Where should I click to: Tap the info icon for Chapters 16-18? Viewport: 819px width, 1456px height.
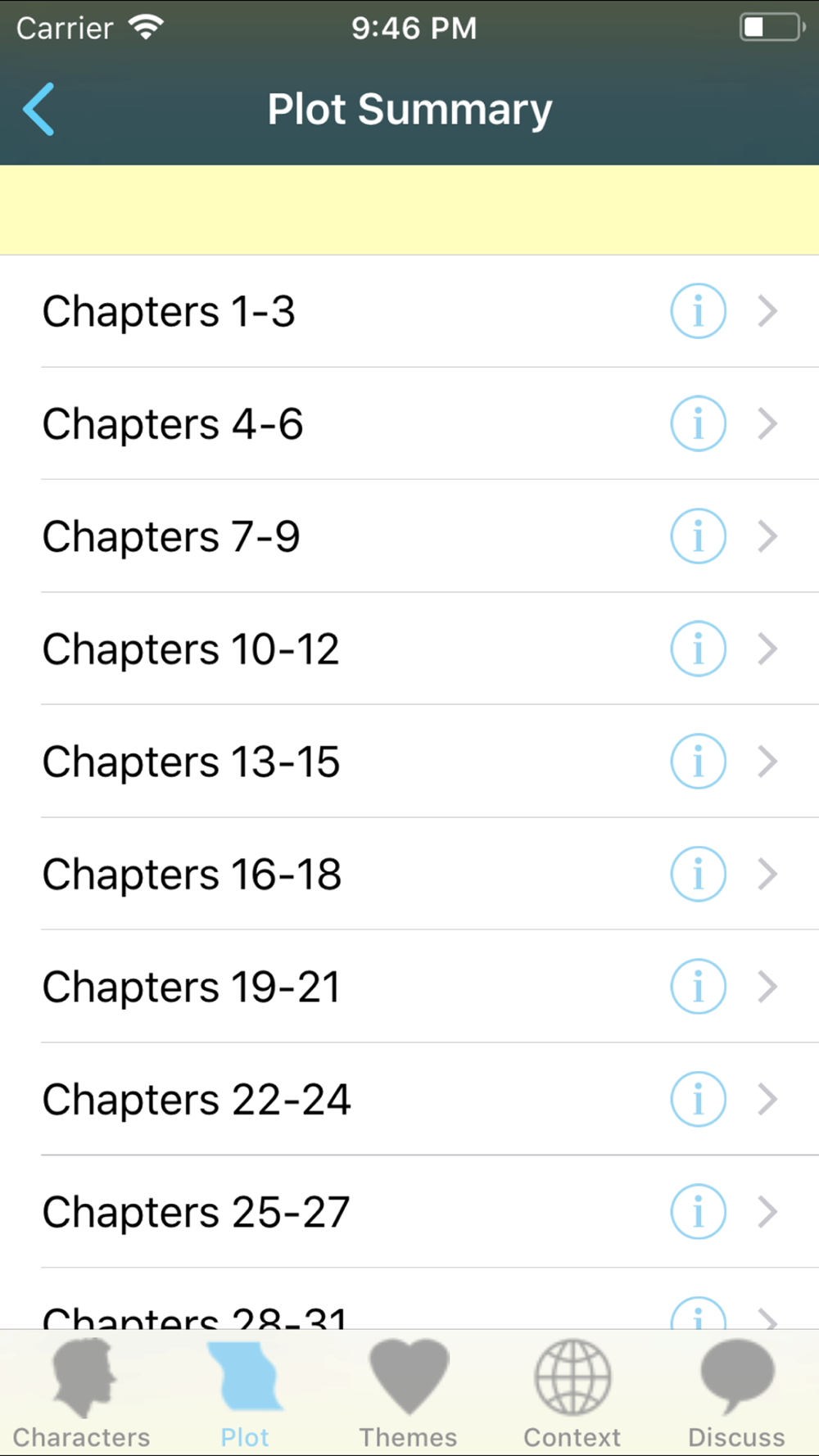click(x=698, y=875)
